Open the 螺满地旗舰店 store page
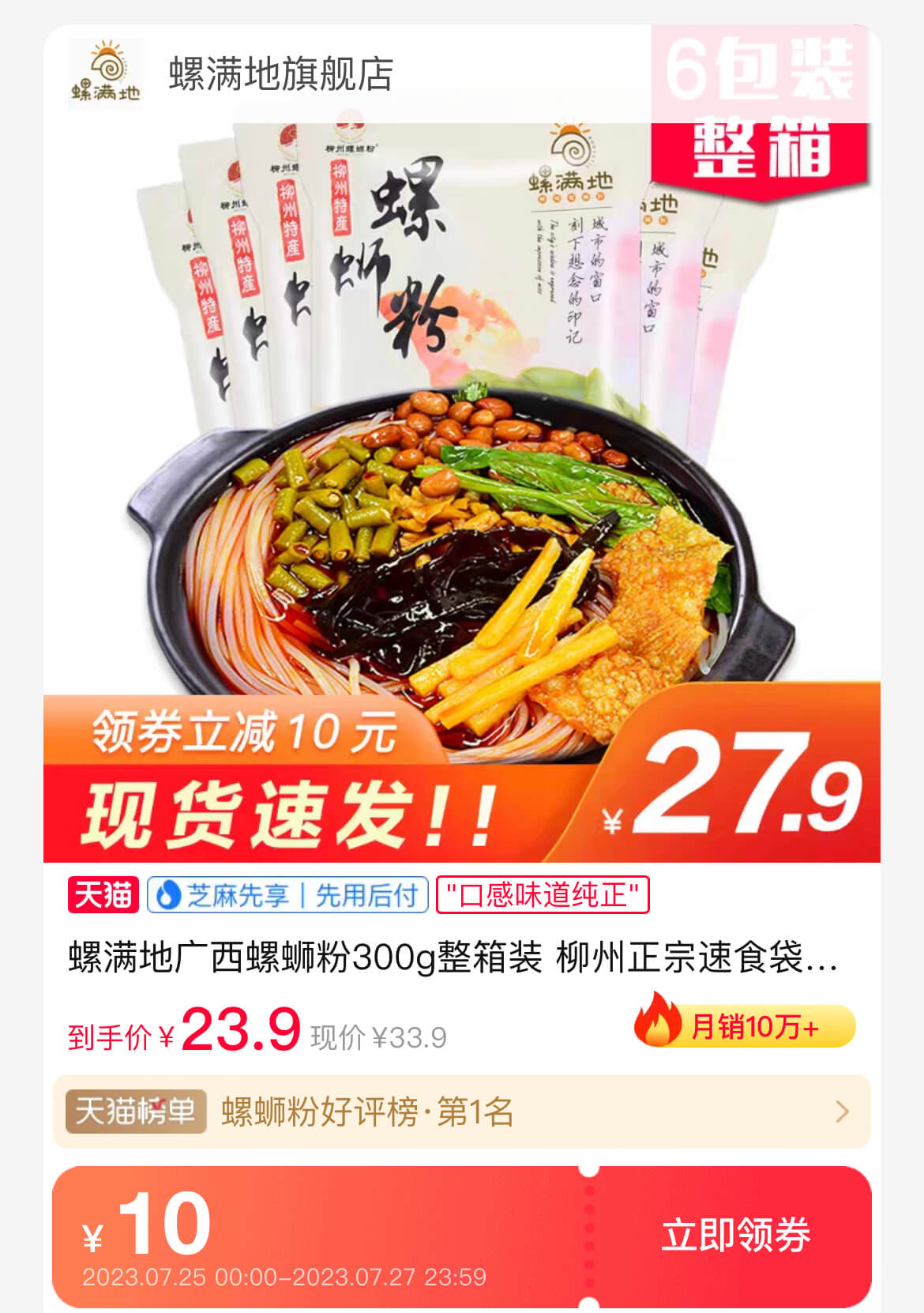 pyautogui.click(x=280, y=75)
